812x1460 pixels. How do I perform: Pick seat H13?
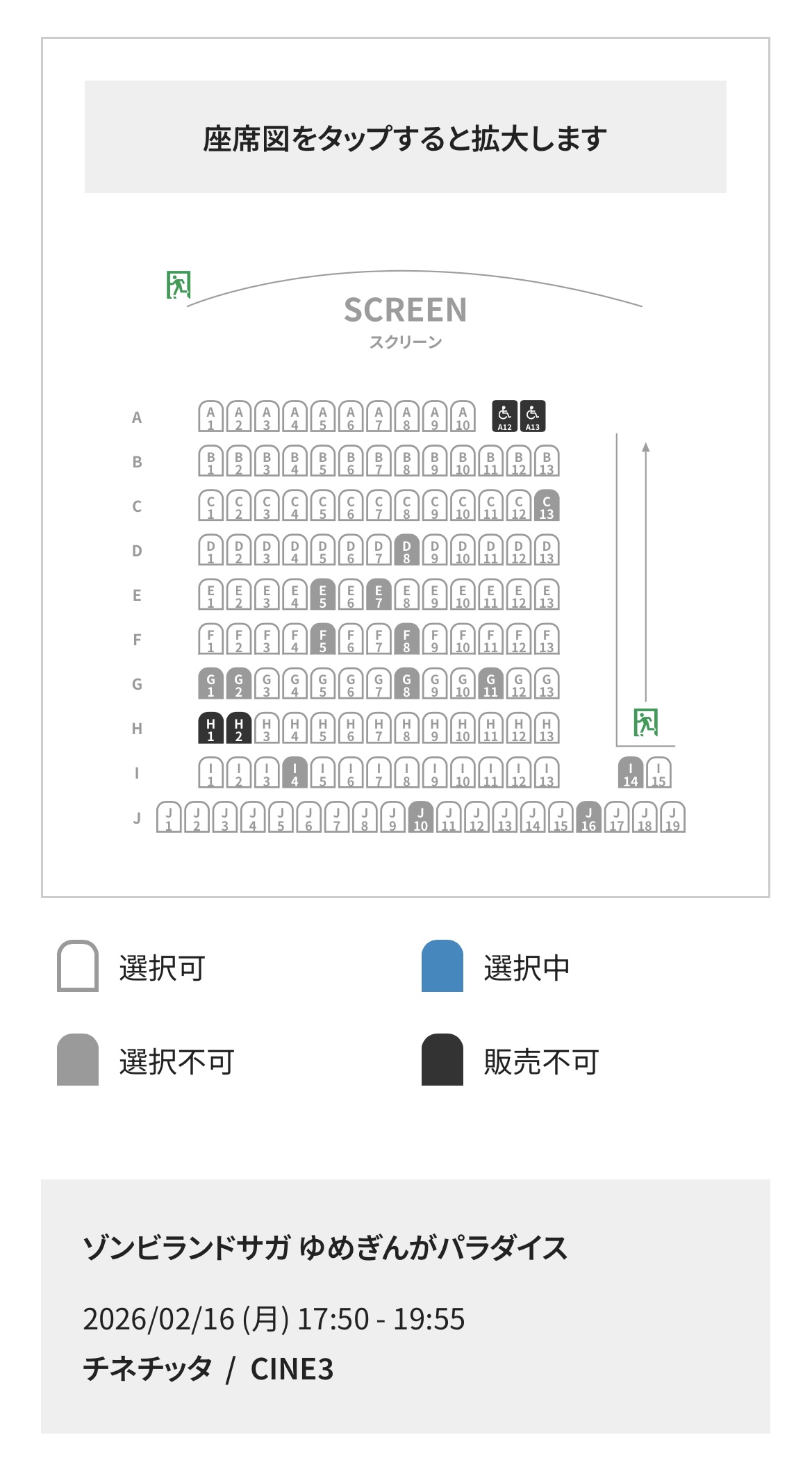[547, 728]
